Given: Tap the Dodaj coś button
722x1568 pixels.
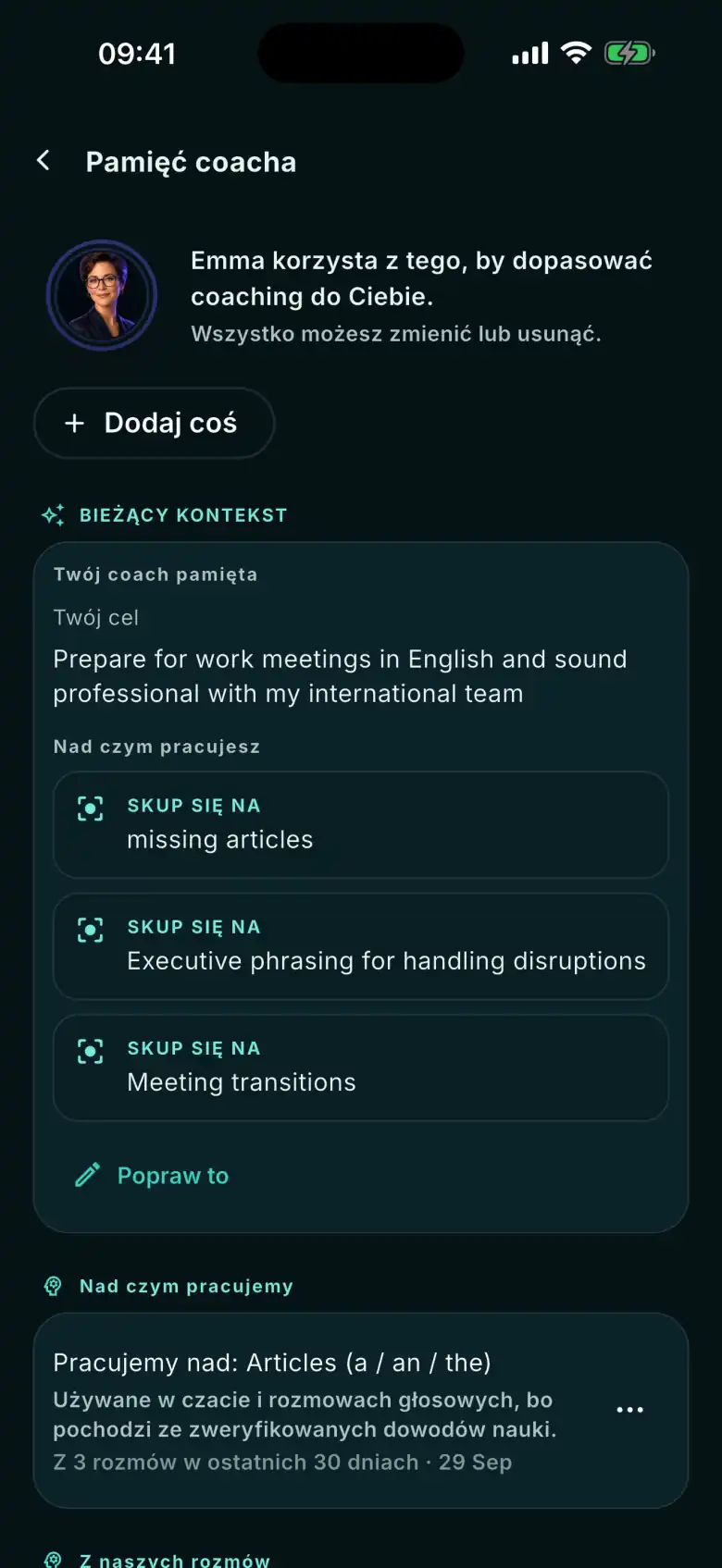Looking at the screenshot, I should click(154, 423).
